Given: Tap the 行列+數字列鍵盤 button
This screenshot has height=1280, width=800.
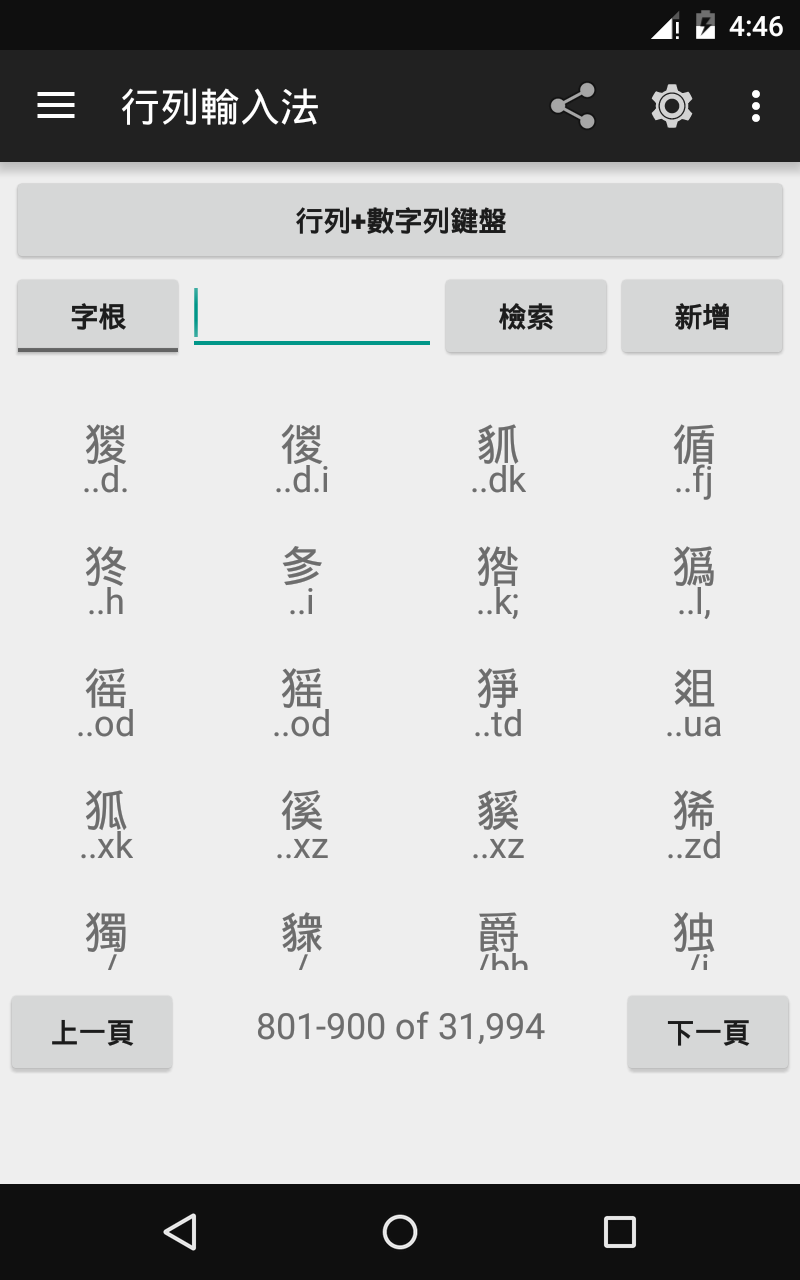Looking at the screenshot, I should [400, 220].
